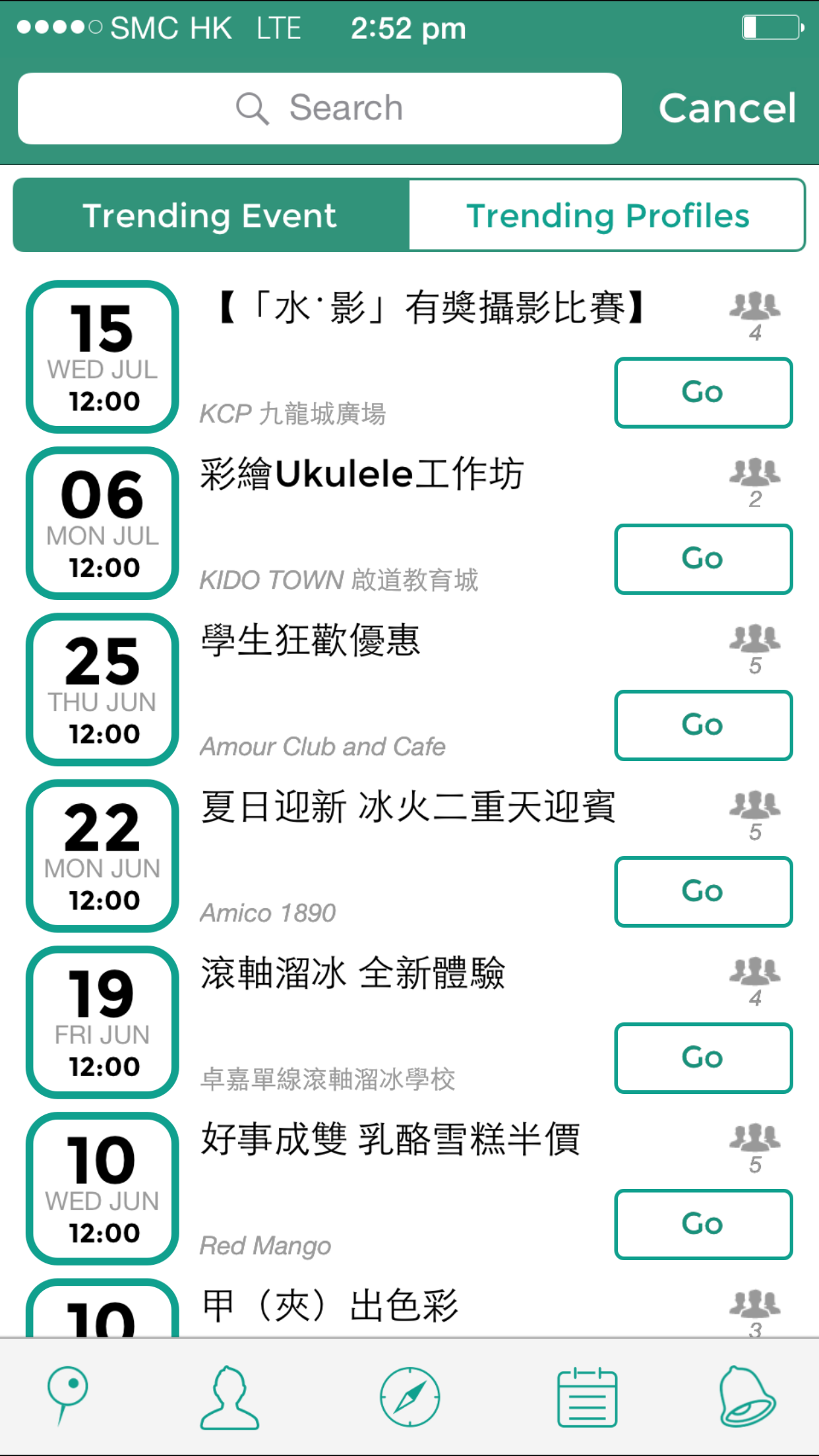Tap Go for the Red Mango event
This screenshot has width=819, height=1456.
coord(703,1224)
